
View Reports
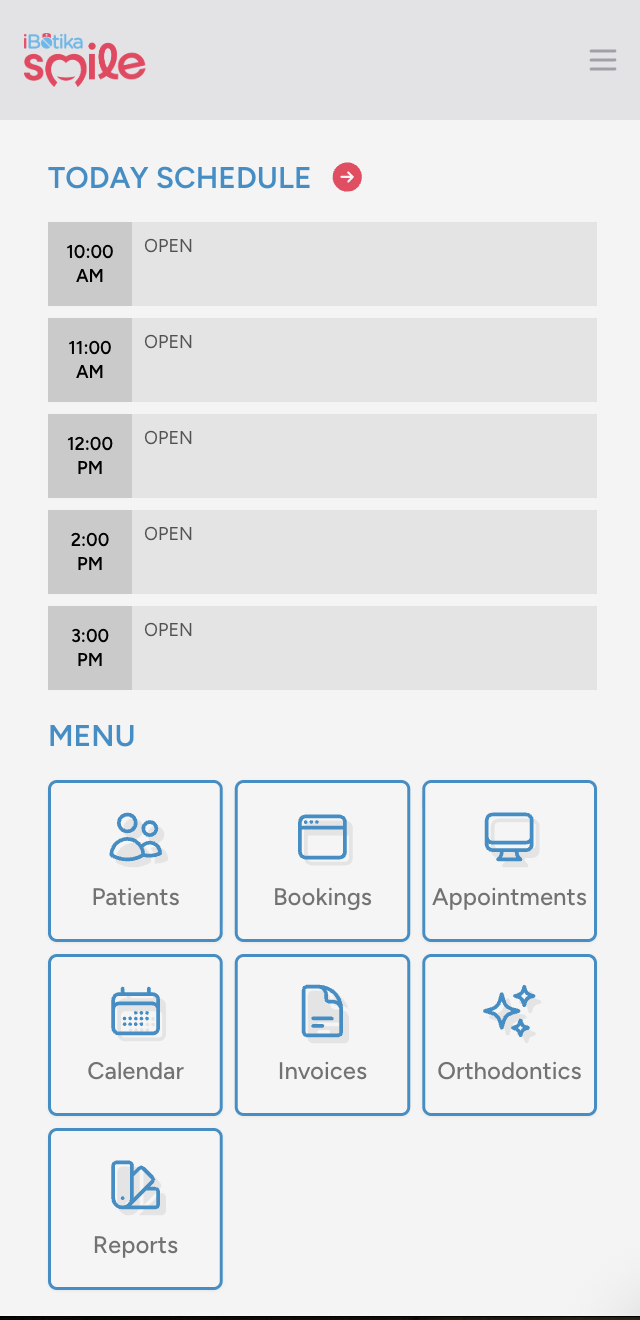click(x=135, y=1209)
